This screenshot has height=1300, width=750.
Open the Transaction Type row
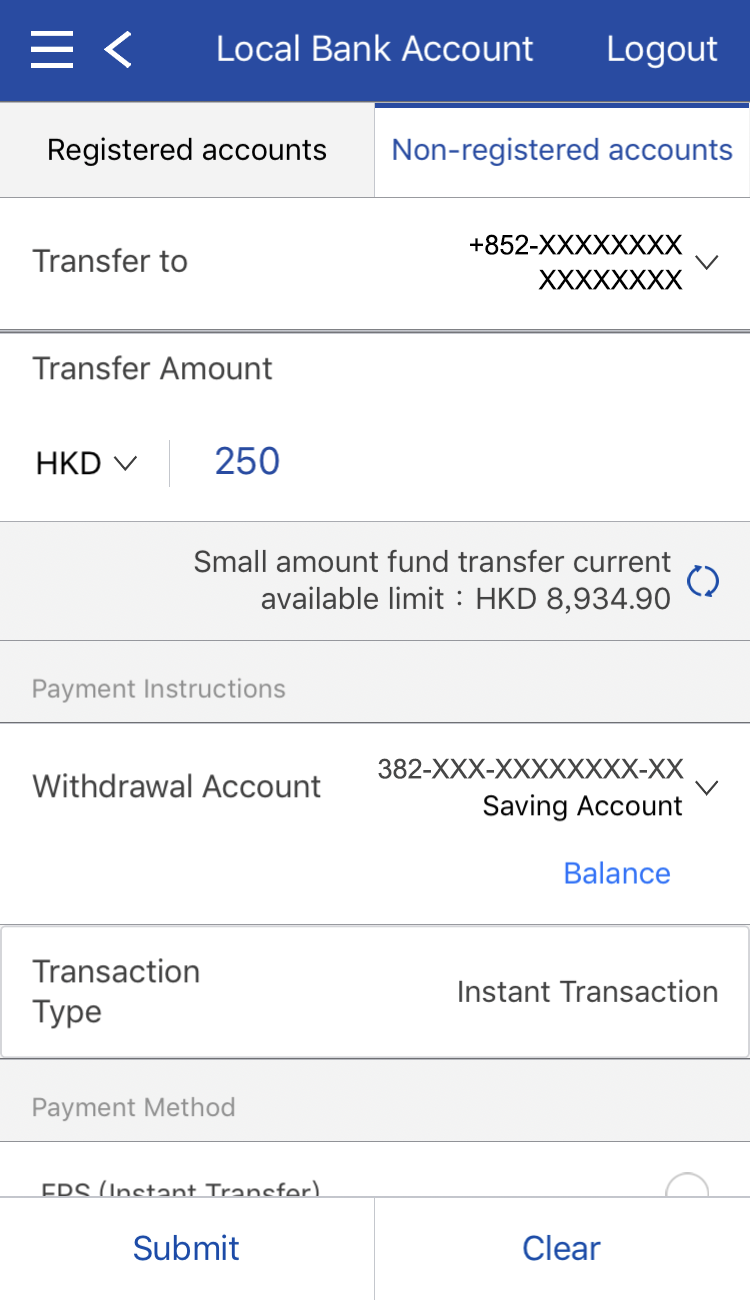point(375,992)
